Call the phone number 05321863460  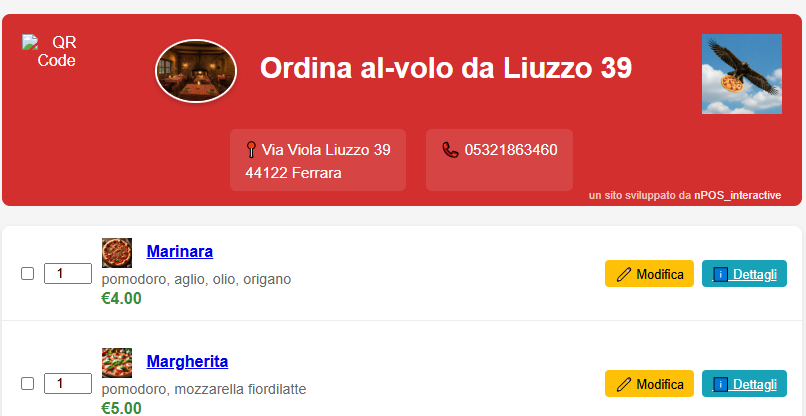click(x=510, y=150)
